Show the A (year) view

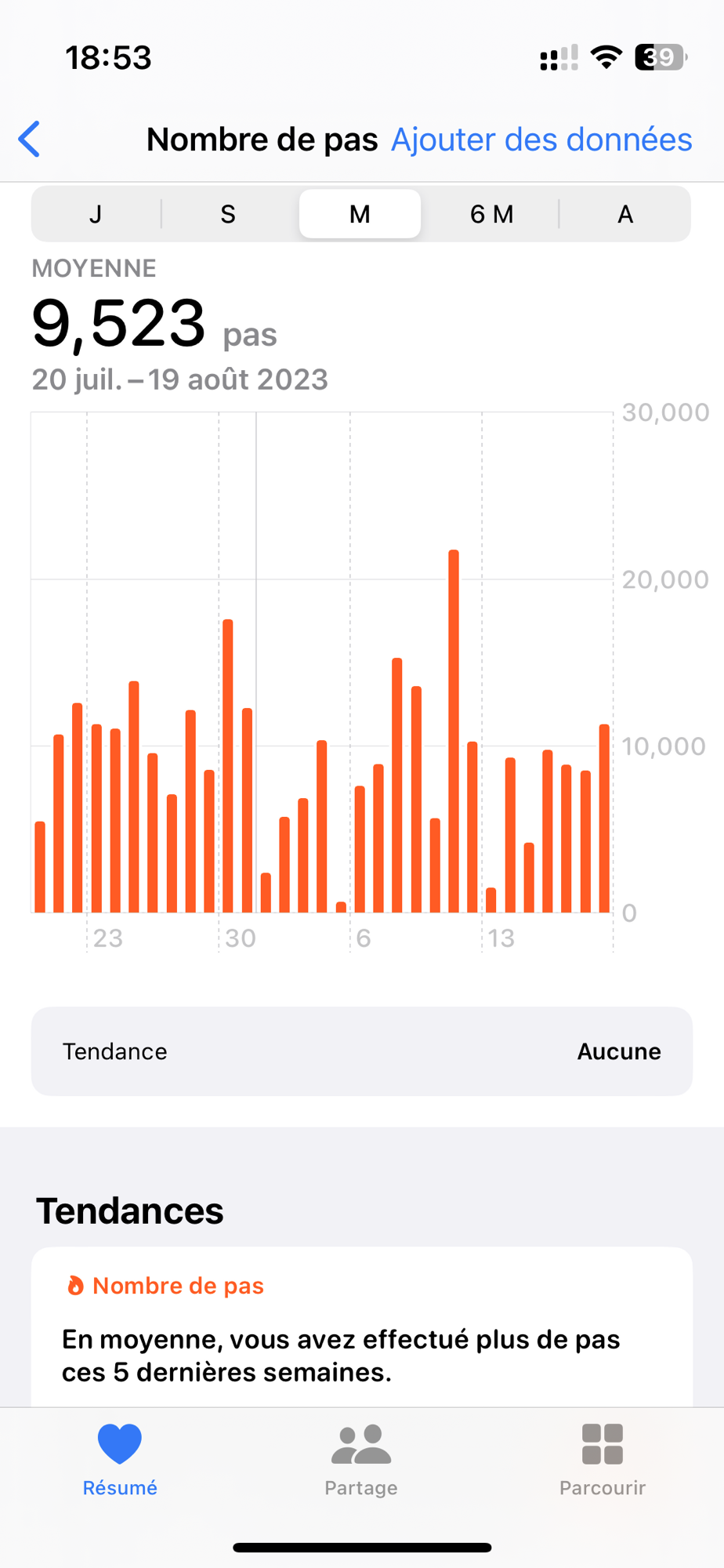(624, 214)
